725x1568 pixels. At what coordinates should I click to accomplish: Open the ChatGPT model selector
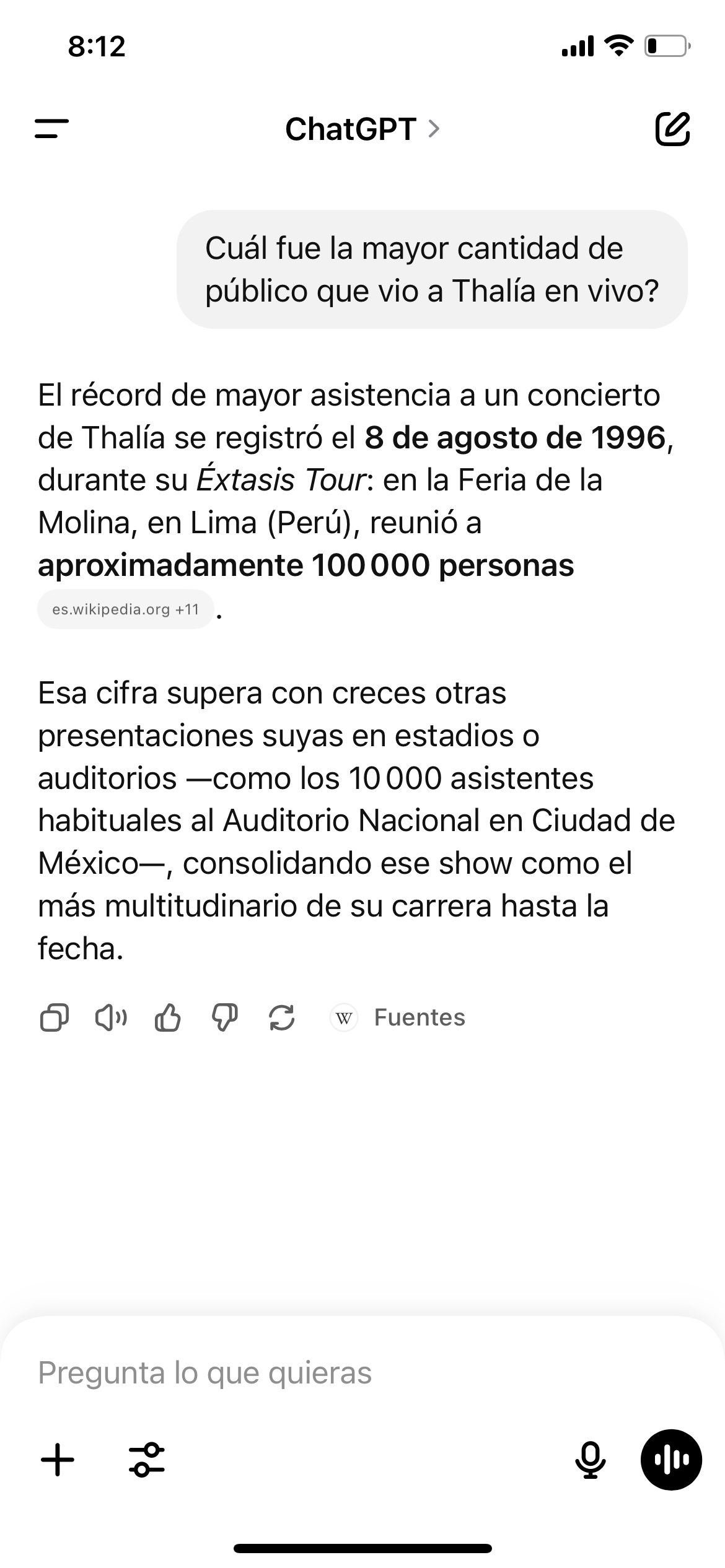tap(362, 129)
